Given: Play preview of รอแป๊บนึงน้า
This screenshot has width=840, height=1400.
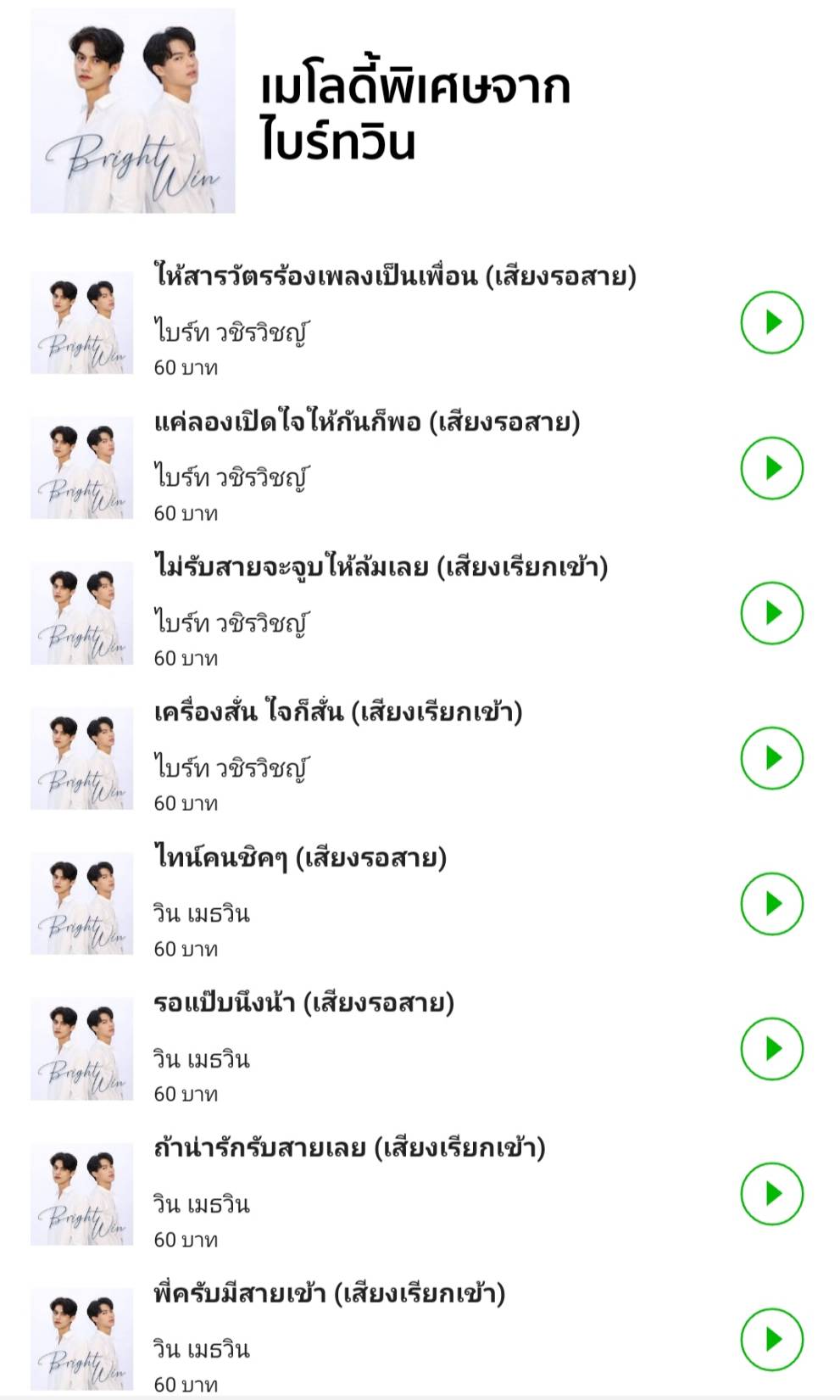Looking at the screenshot, I should pos(771,1049).
